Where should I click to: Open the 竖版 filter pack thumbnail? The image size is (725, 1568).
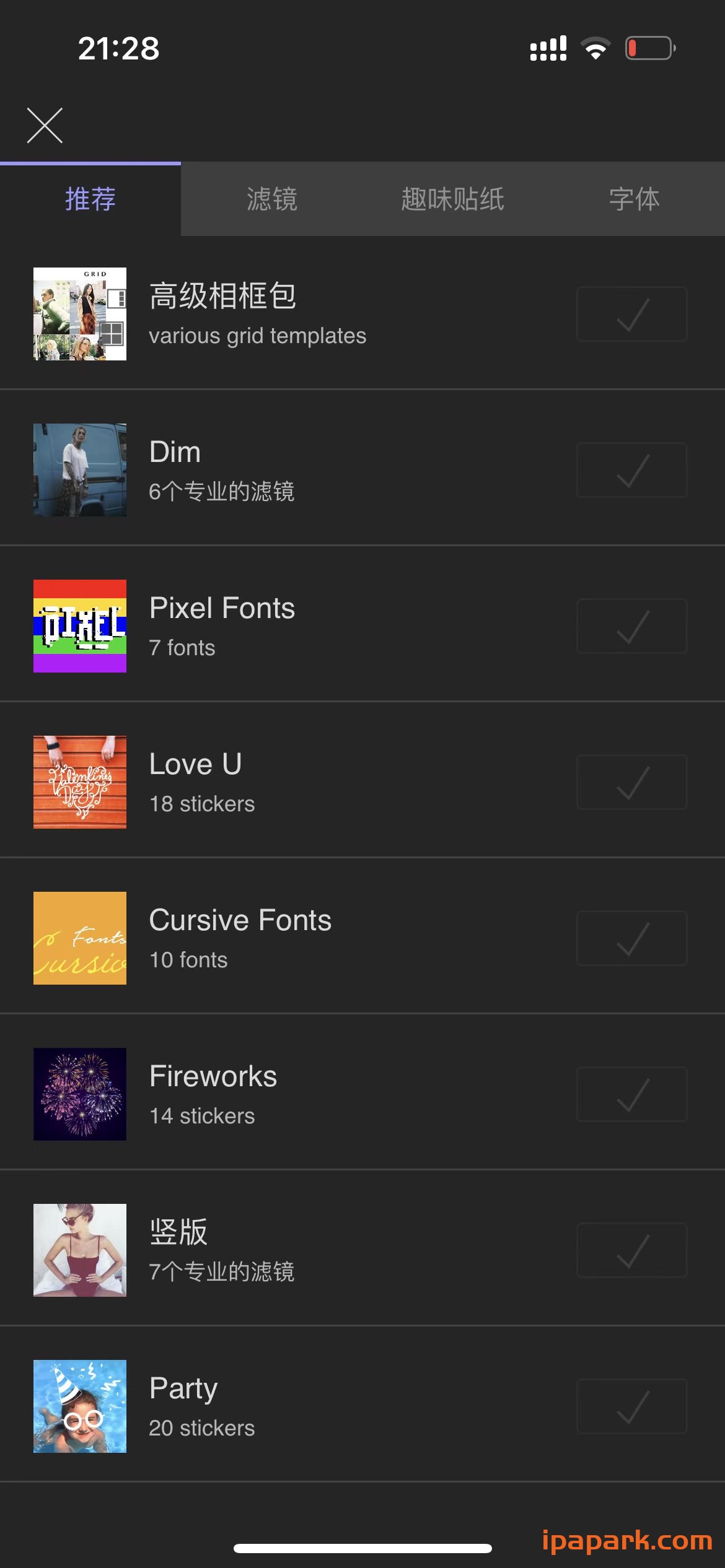(79, 1251)
